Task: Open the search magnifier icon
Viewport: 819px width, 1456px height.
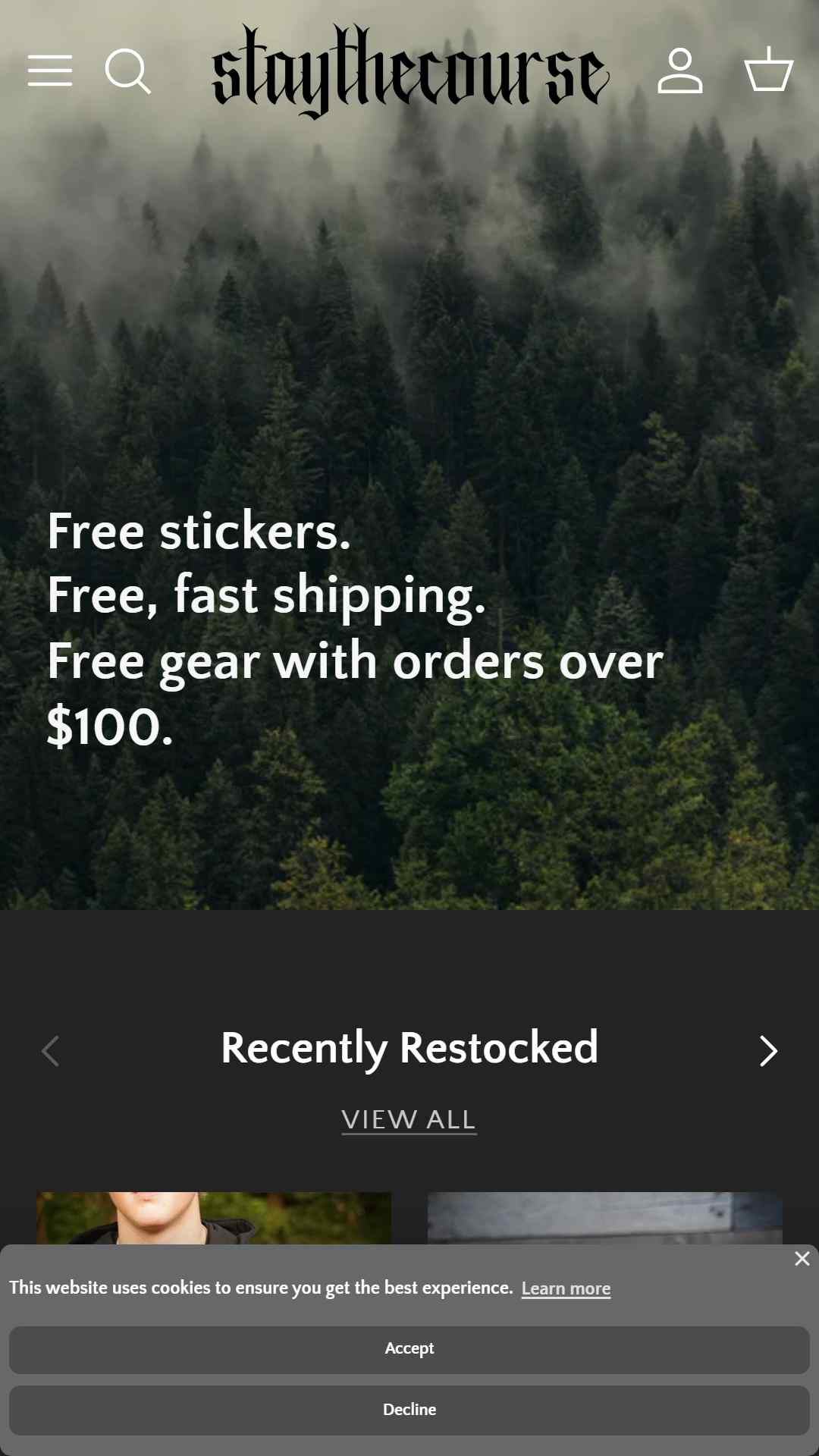Action: click(127, 71)
